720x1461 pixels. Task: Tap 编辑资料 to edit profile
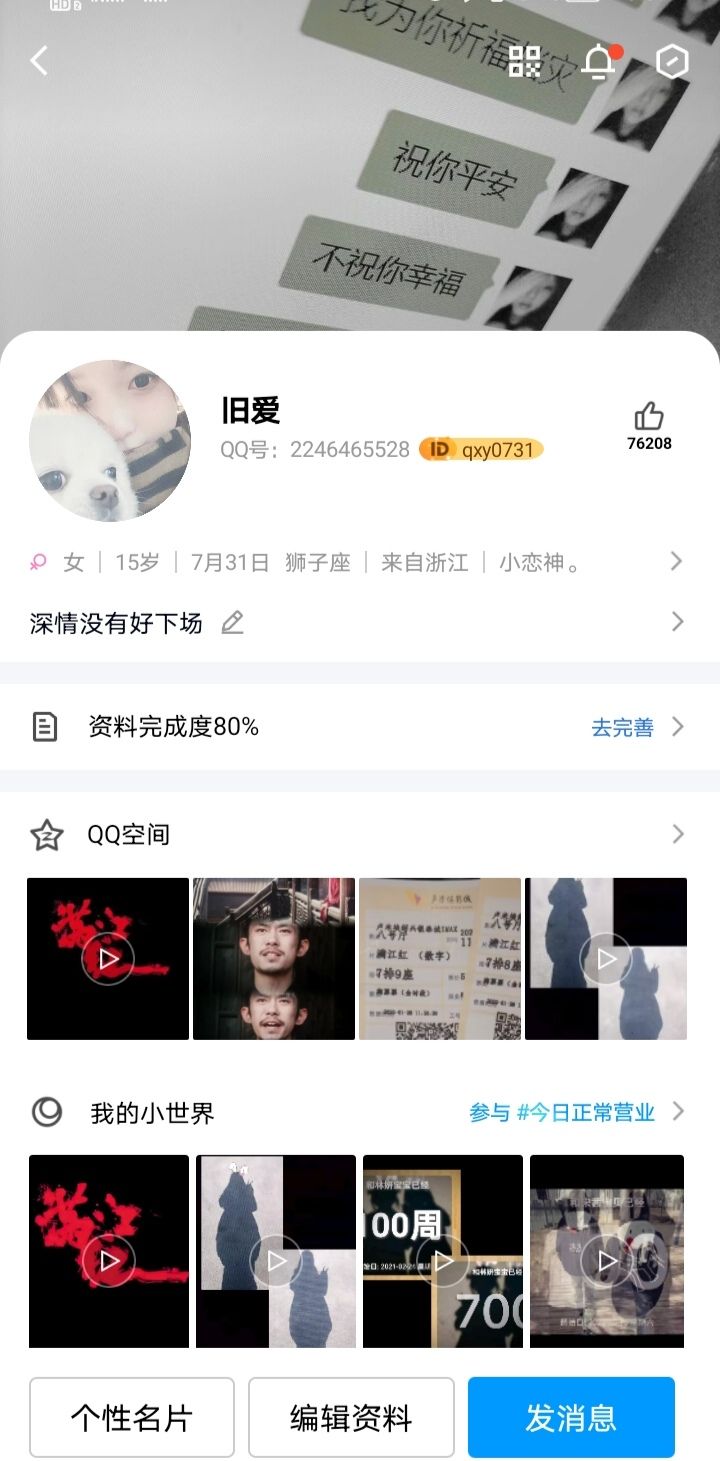[x=351, y=1417]
